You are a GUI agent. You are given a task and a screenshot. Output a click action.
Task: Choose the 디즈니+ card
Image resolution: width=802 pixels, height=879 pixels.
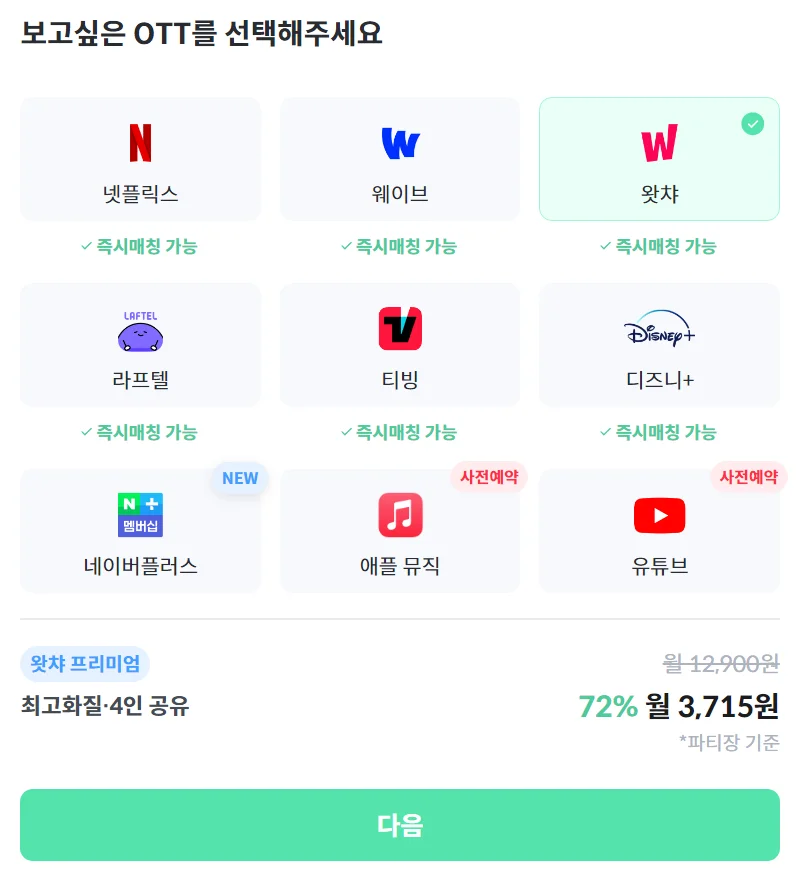click(x=659, y=345)
